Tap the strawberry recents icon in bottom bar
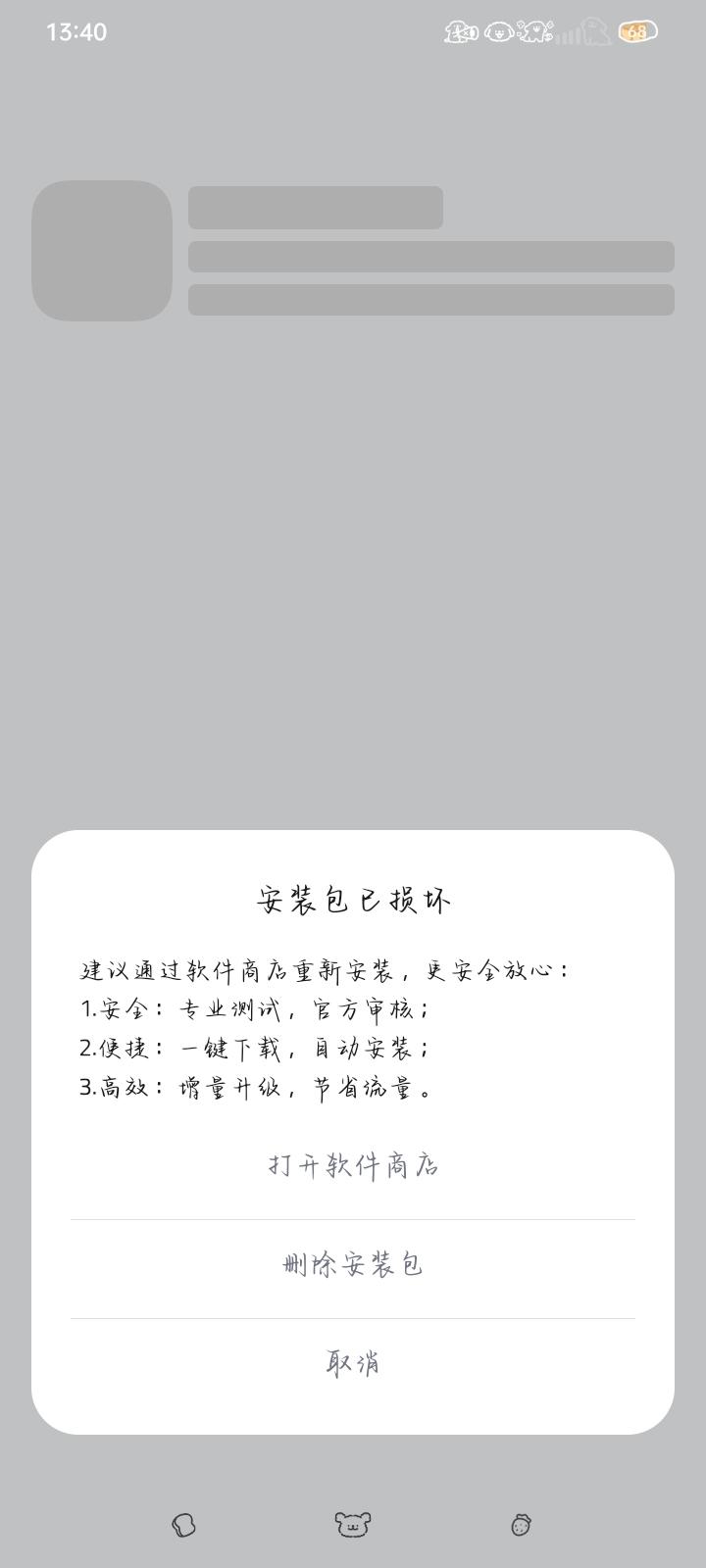 point(521,1526)
